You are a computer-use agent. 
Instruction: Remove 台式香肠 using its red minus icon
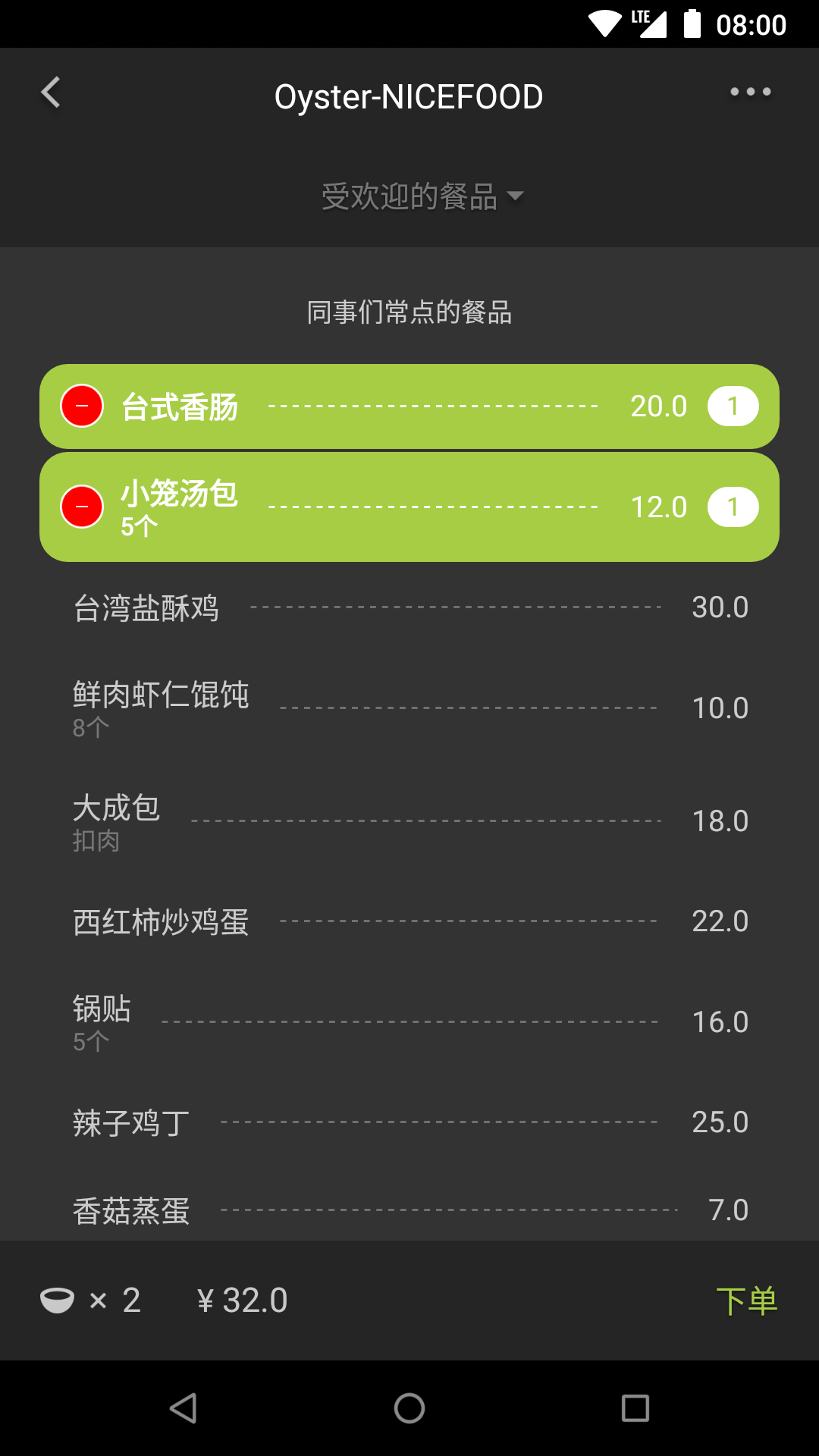coord(80,406)
